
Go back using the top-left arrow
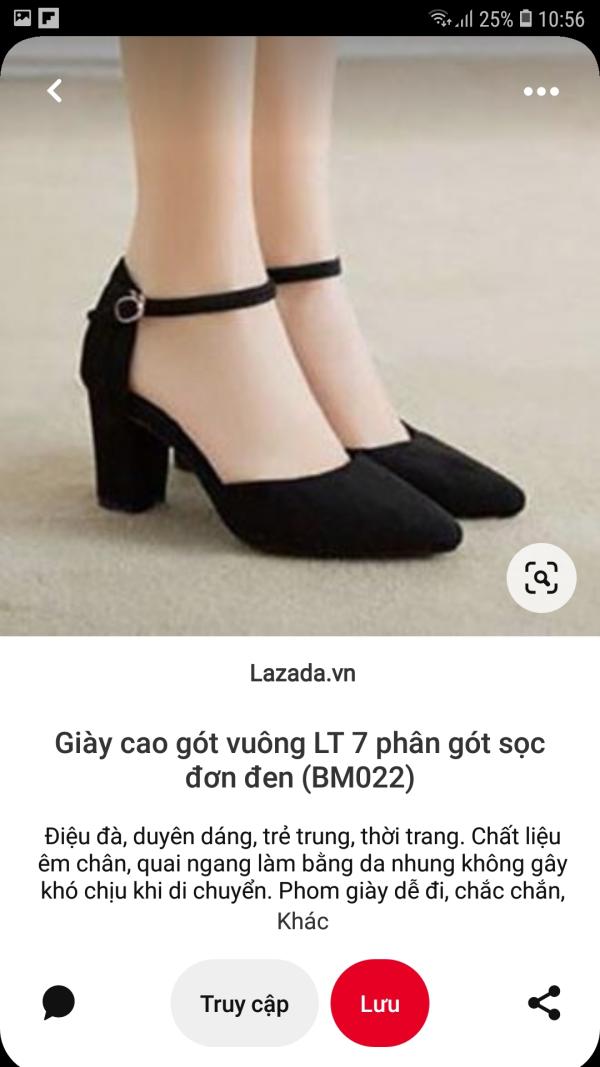coord(55,91)
